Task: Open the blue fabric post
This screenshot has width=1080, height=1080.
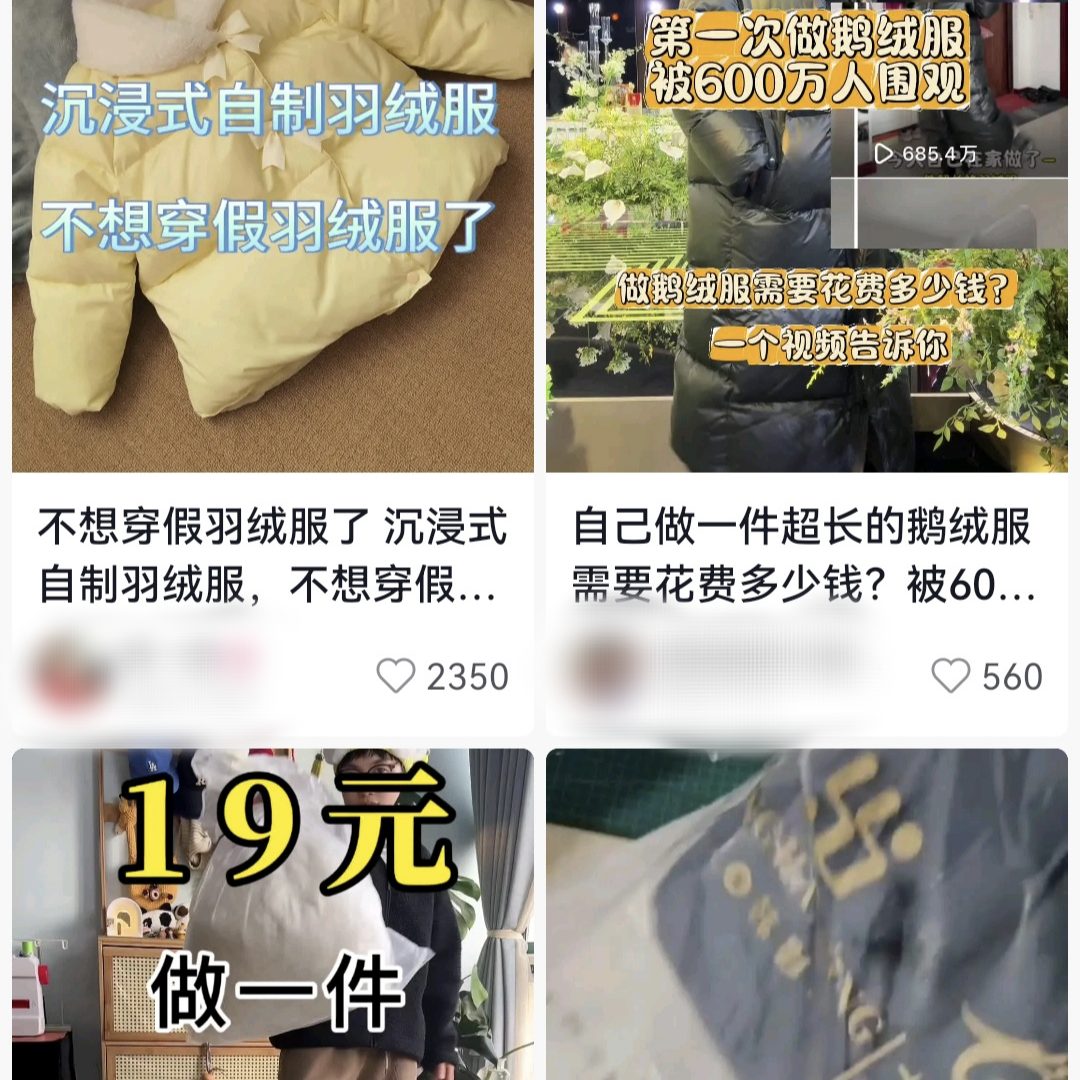Action: 806,915
